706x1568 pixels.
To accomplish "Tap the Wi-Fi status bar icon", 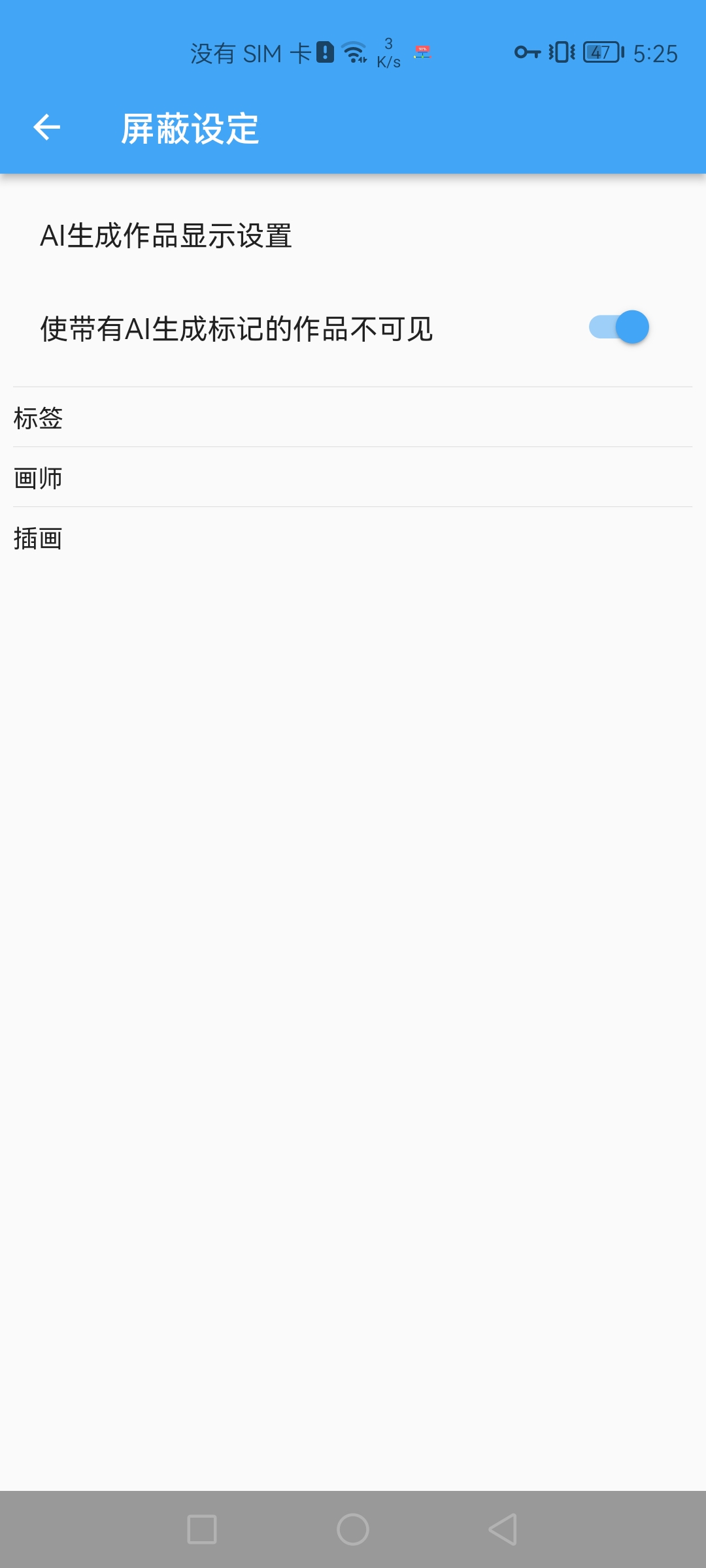I will tap(353, 52).
